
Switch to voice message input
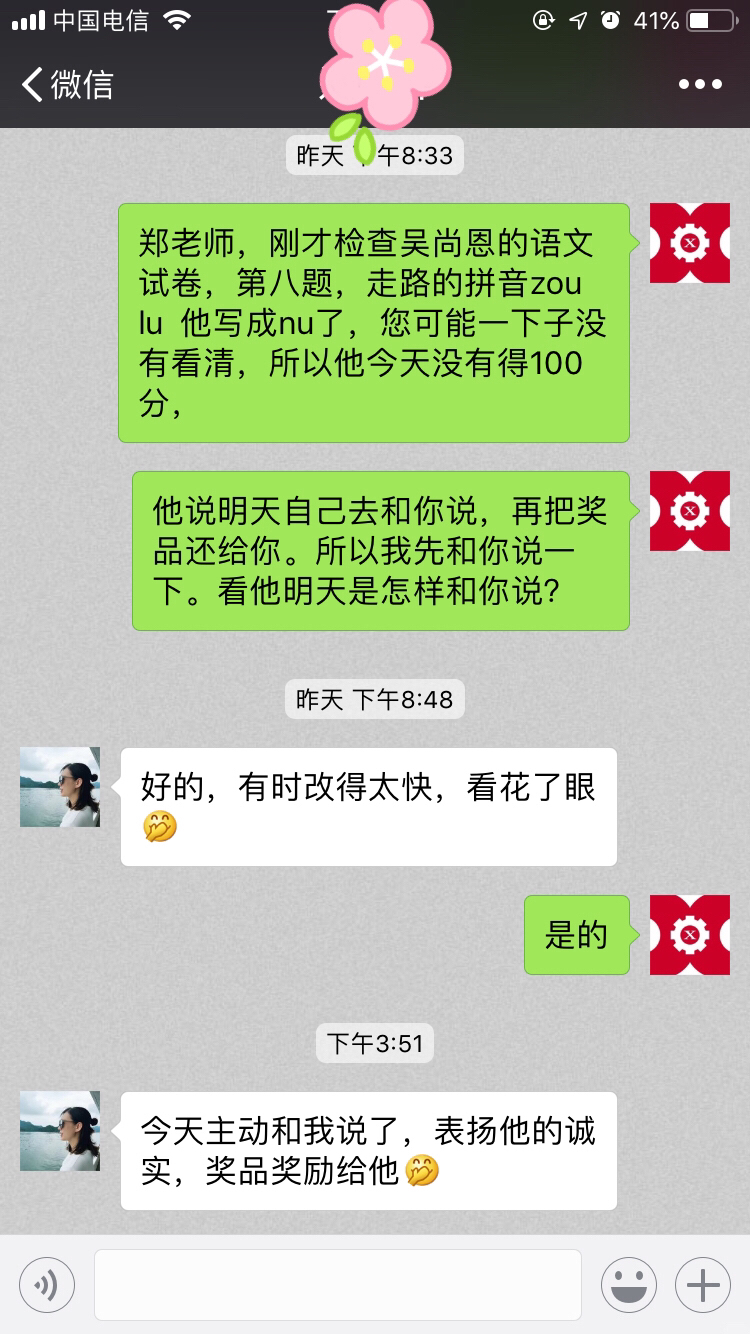click(47, 1285)
